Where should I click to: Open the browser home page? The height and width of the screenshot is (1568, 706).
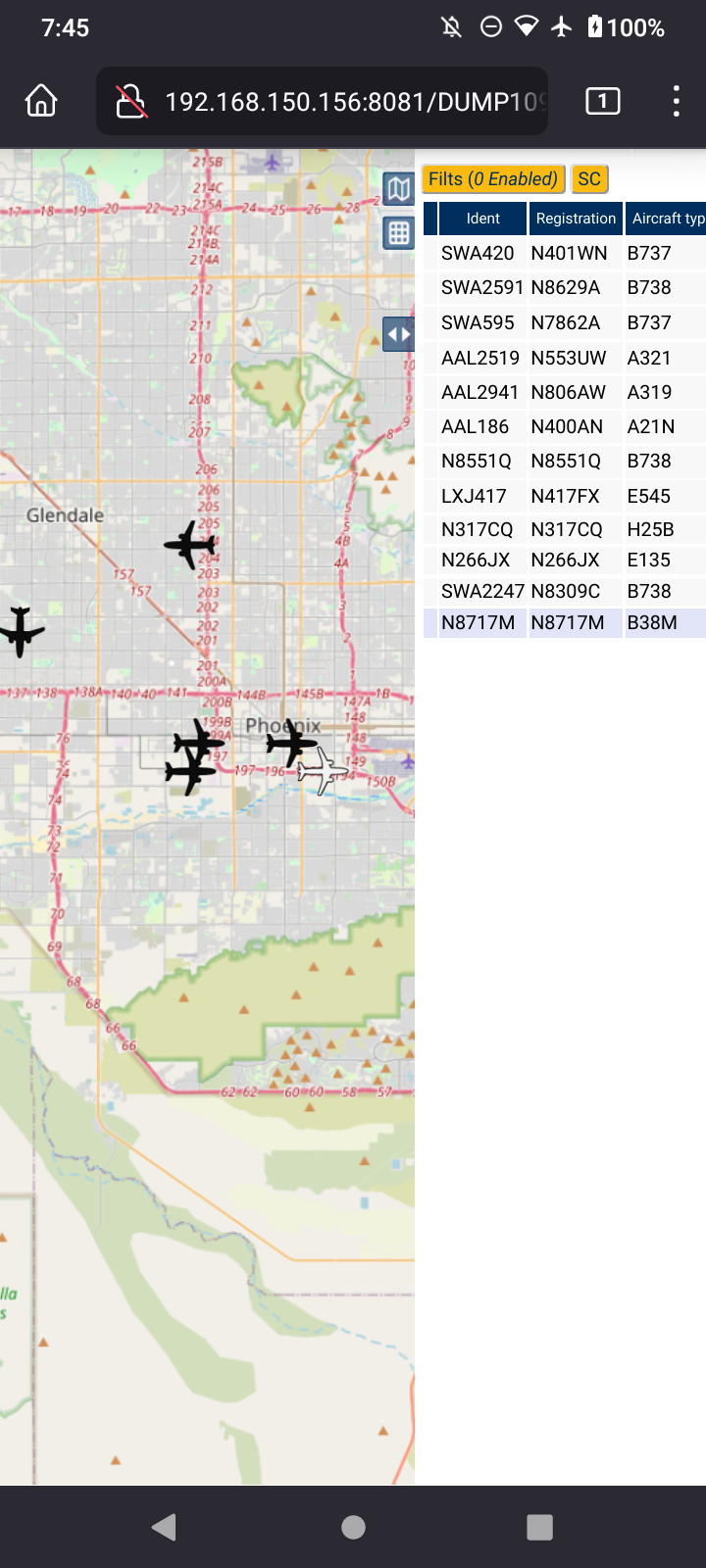tap(41, 101)
